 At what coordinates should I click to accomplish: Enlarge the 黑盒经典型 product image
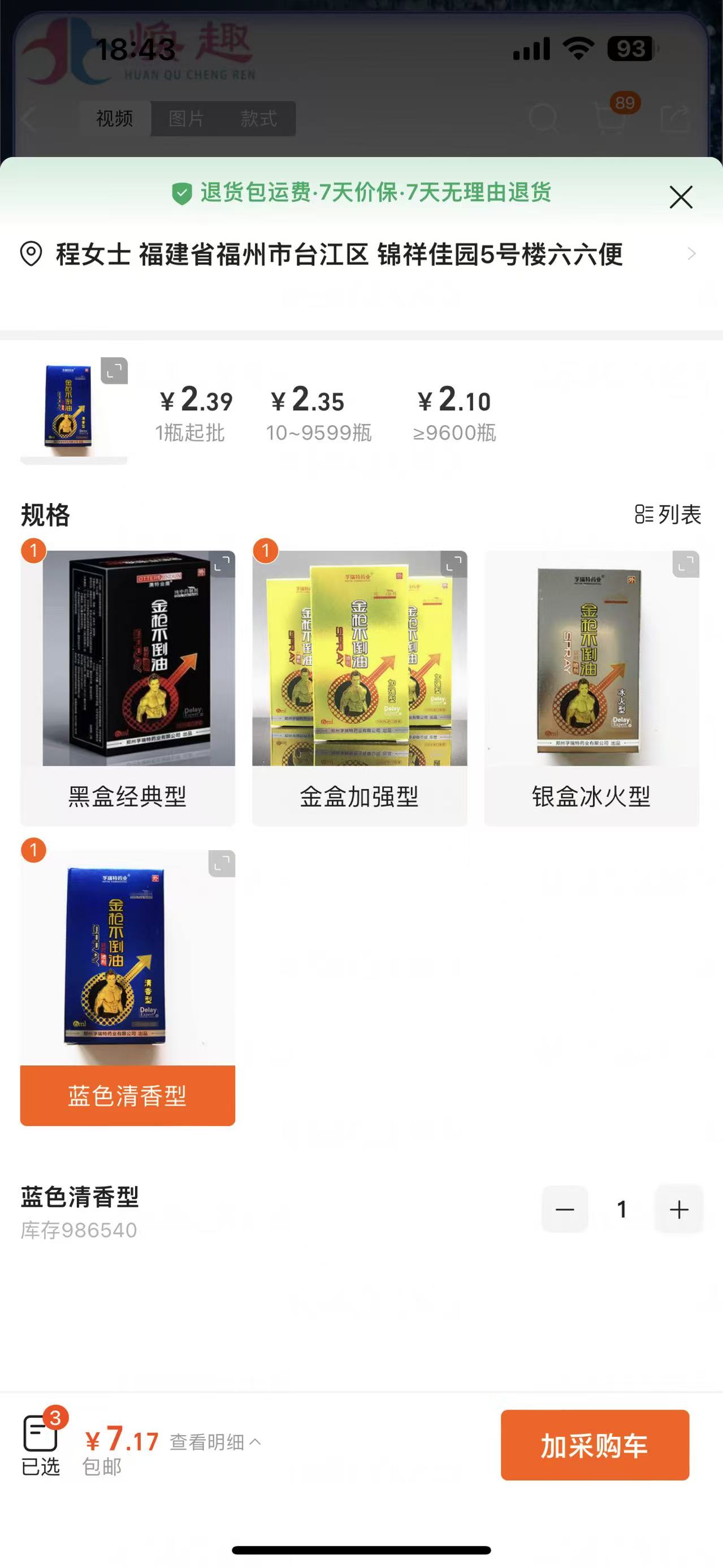[222, 564]
